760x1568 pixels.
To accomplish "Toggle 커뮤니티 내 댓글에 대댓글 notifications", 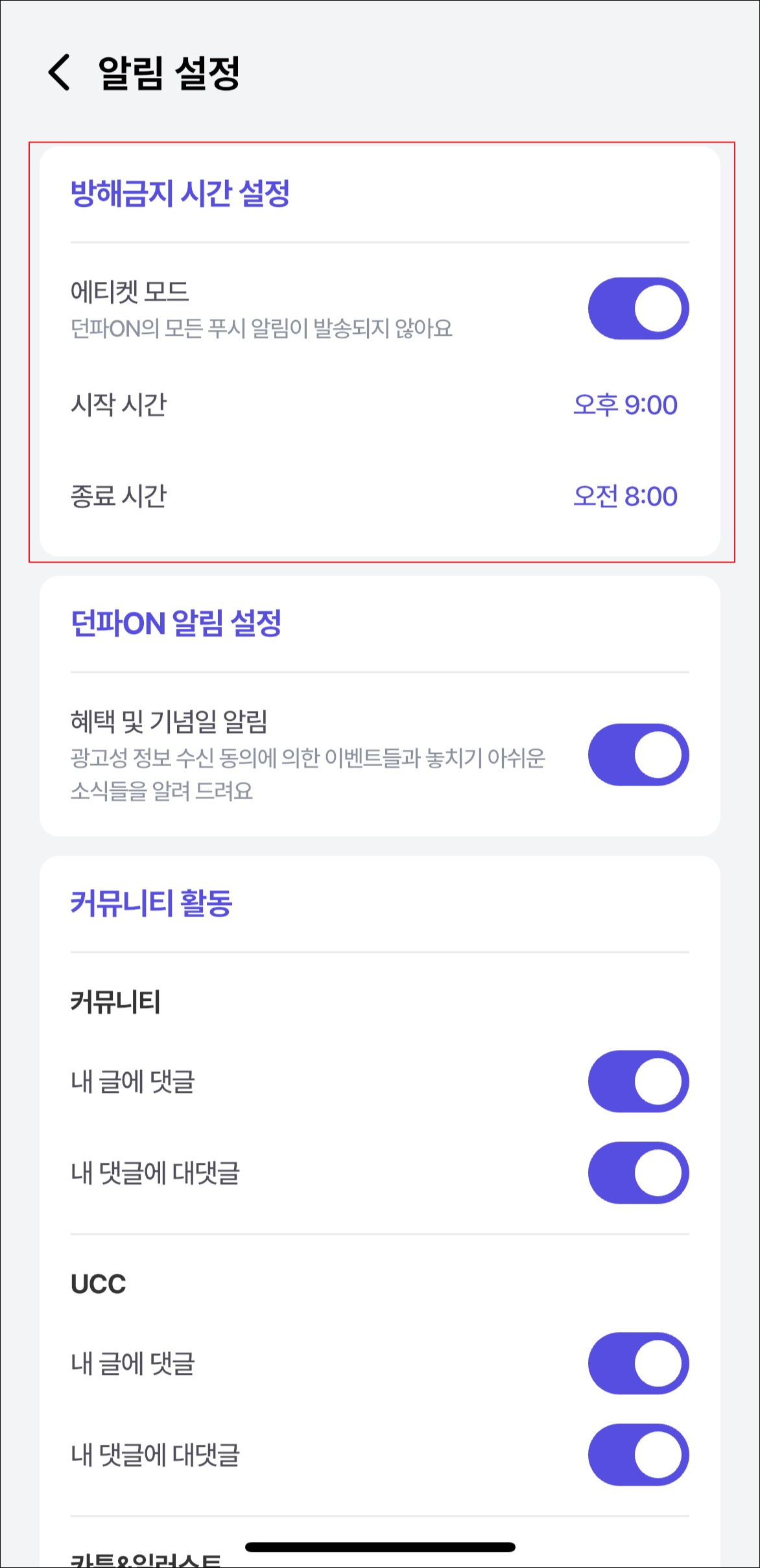I will (638, 1173).
